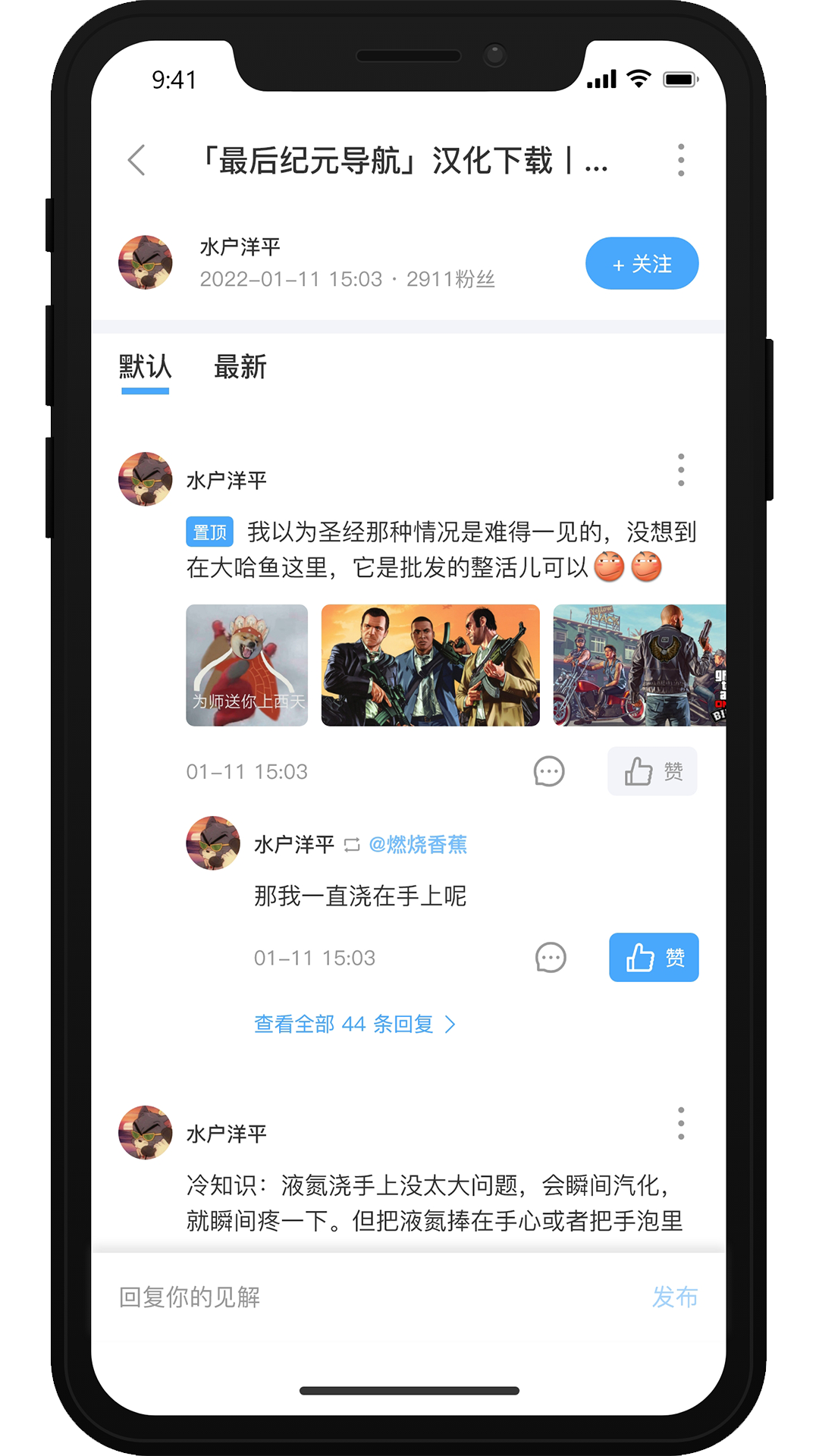Open the three armed men image

[x=430, y=665]
